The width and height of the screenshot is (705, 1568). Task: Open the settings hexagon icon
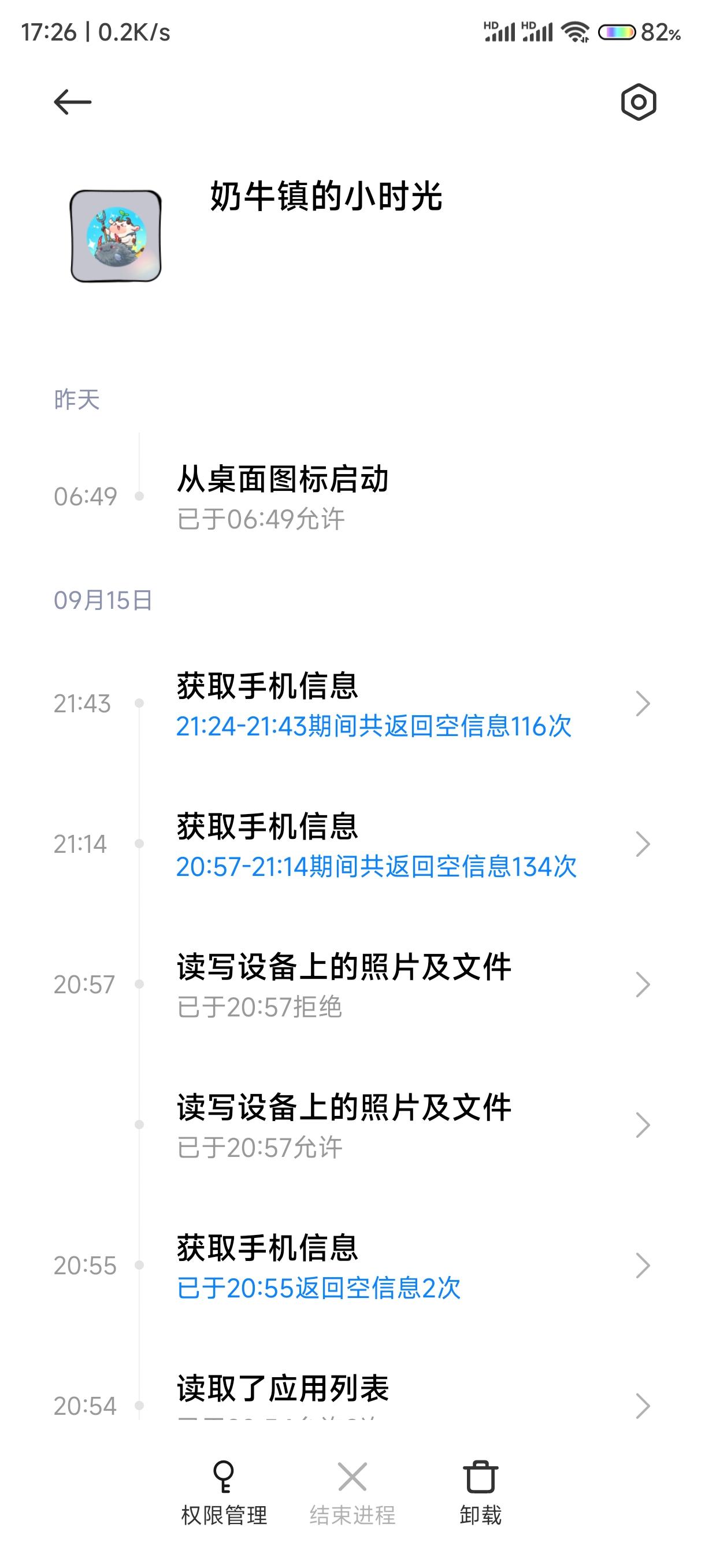tap(638, 102)
